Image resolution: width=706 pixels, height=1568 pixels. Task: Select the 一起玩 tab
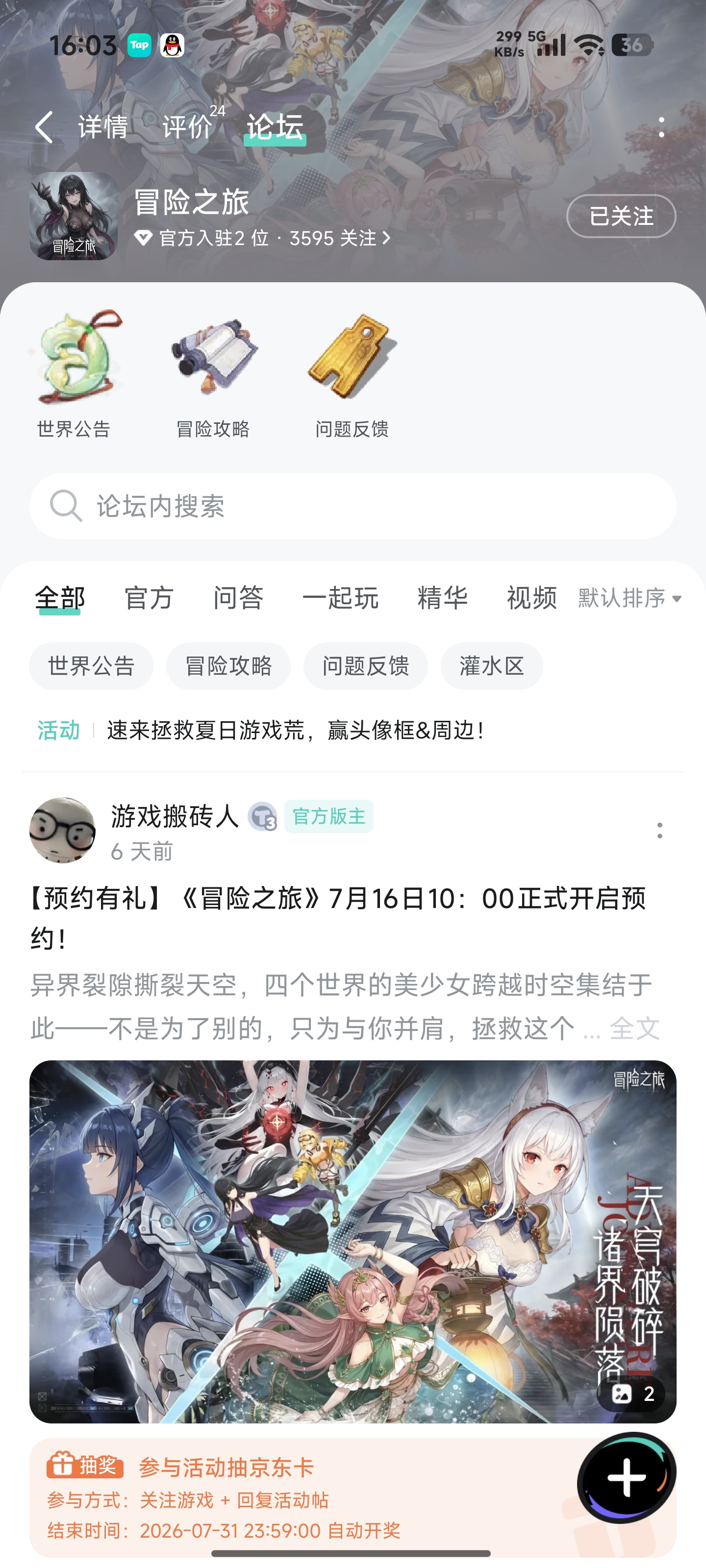click(x=341, y=598)
